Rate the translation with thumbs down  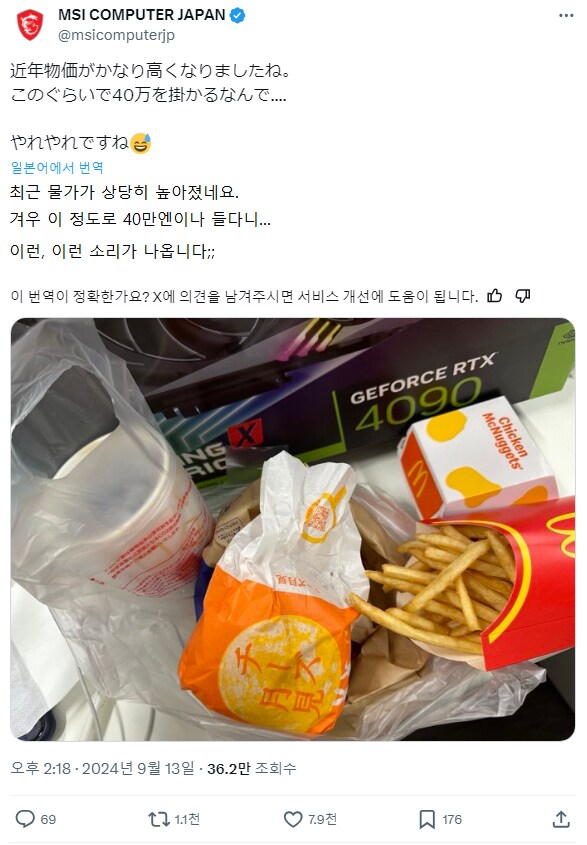pyautogui.click(x=523, y=295)
